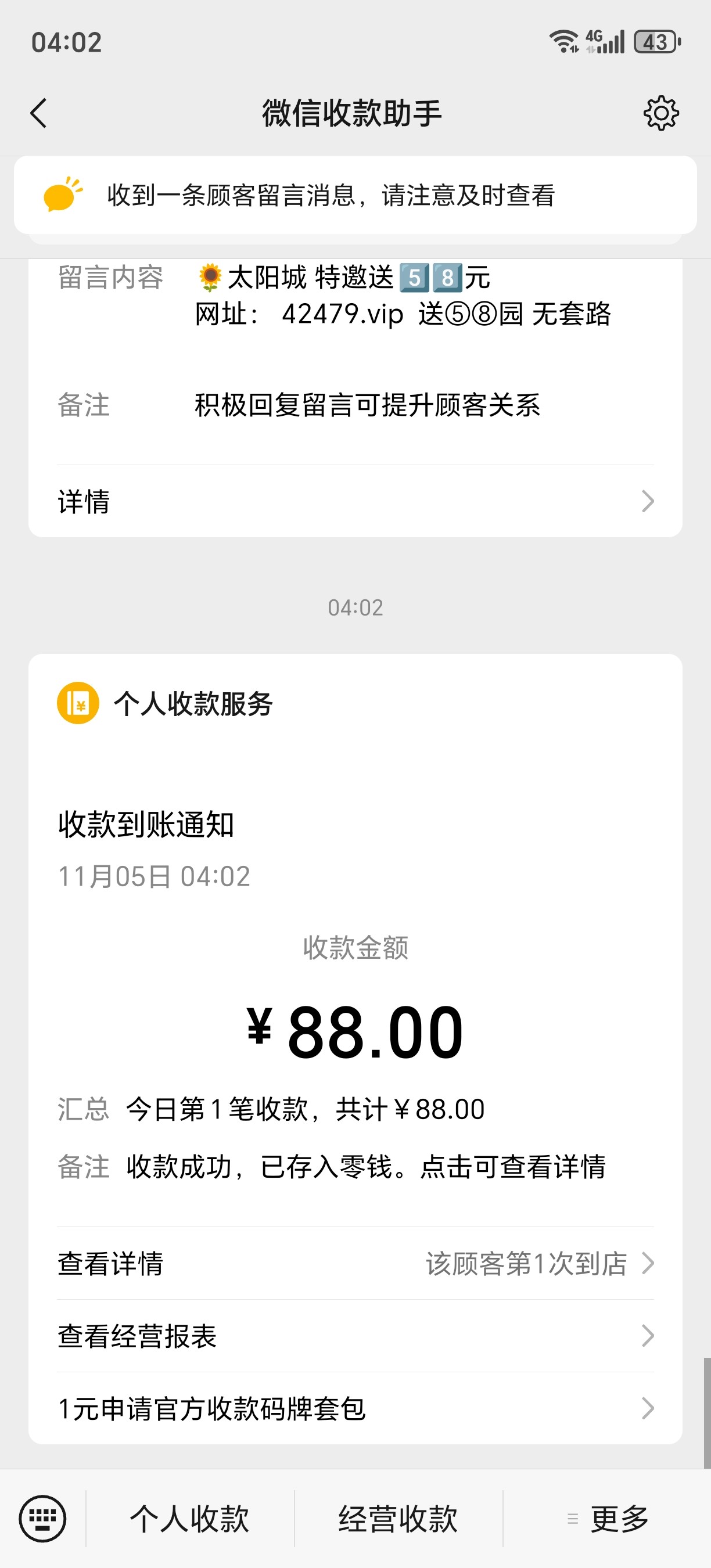This screenshot has width=711, height=1568.
Task: Open 查看经营报表
Action: click(x=355, y=1336)
